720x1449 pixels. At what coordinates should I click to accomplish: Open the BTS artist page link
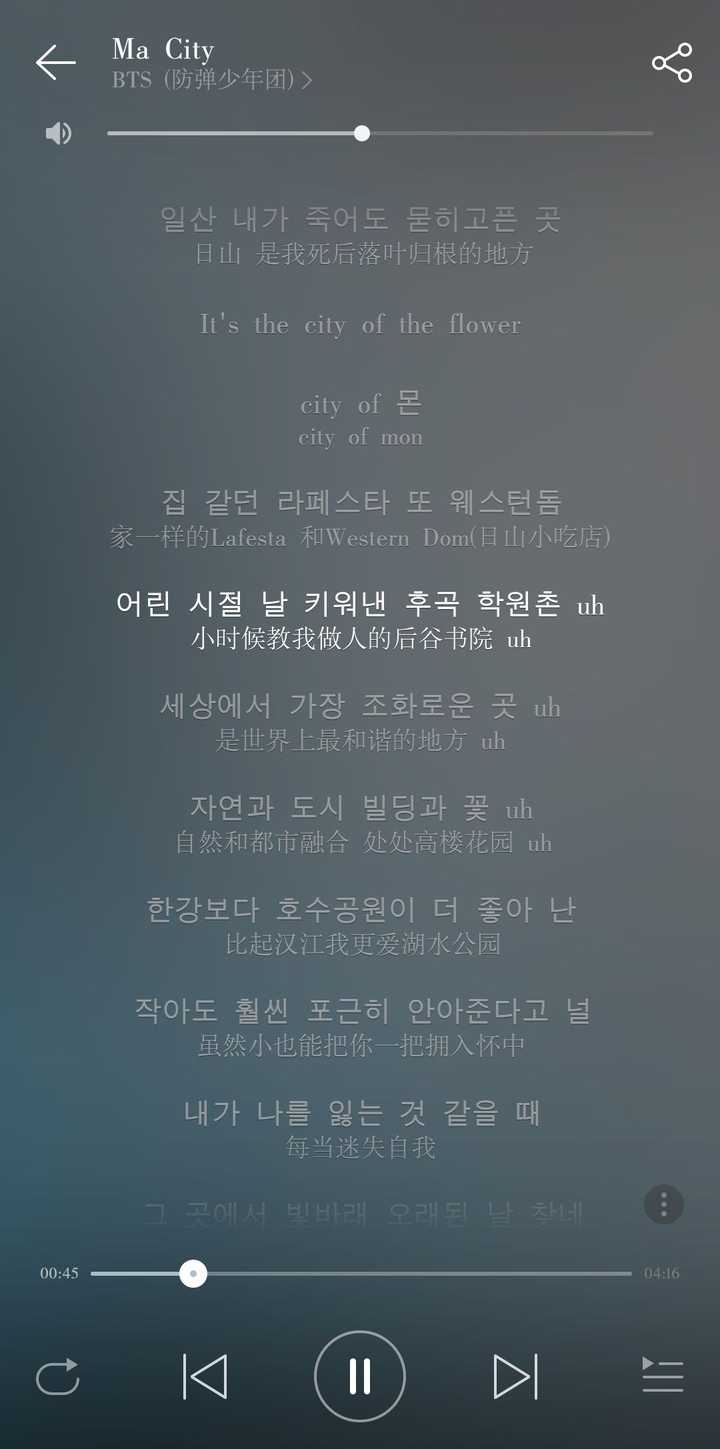212,80
